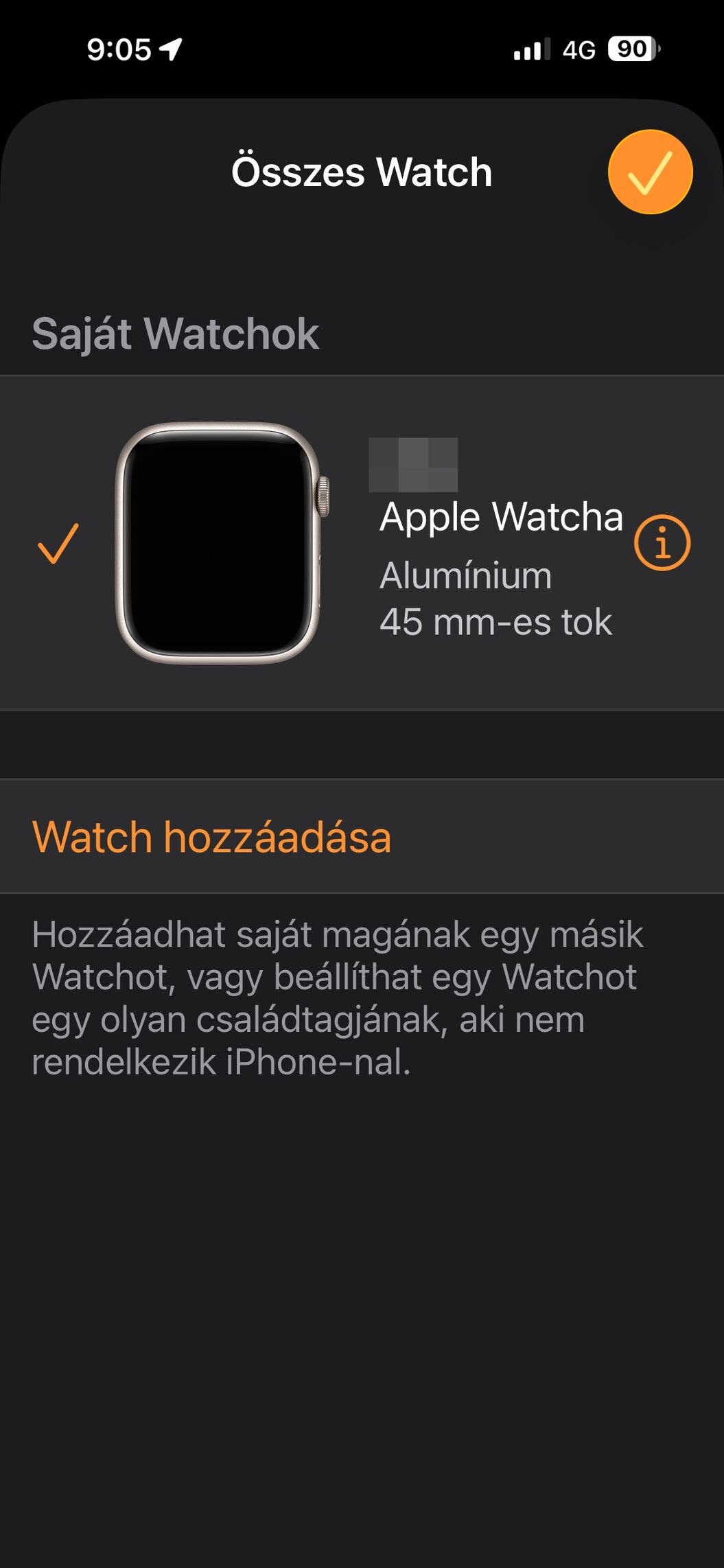Image resolution: width=724 pixels, height=1568 pixels.
Task: Tap Watch hozzáadása to add a watch
Action: (x=211, y=837)
